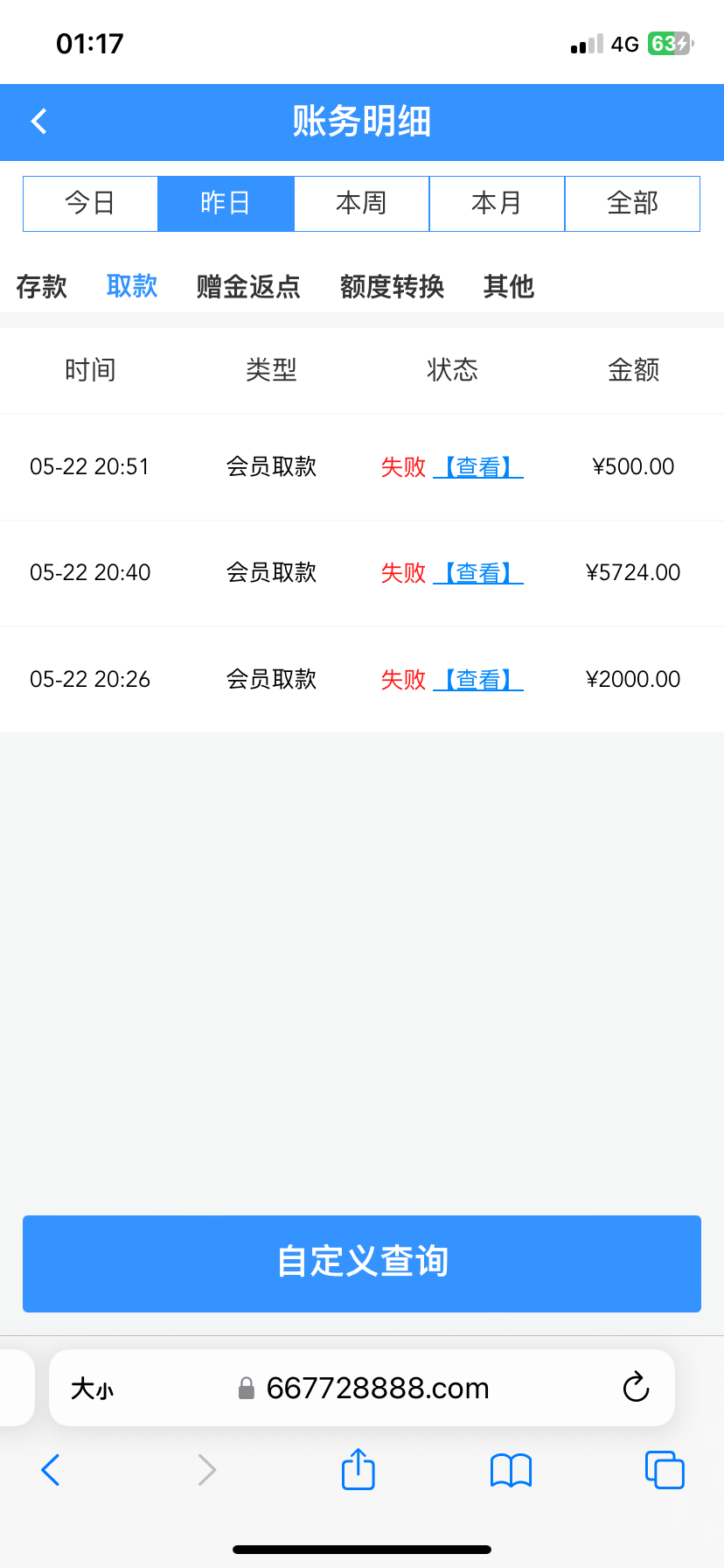Image resolution: width=724 pixels, height=1568 pixels.
Task: Tap the page reload icon in address bar
Action: (x=636, y=1387)
